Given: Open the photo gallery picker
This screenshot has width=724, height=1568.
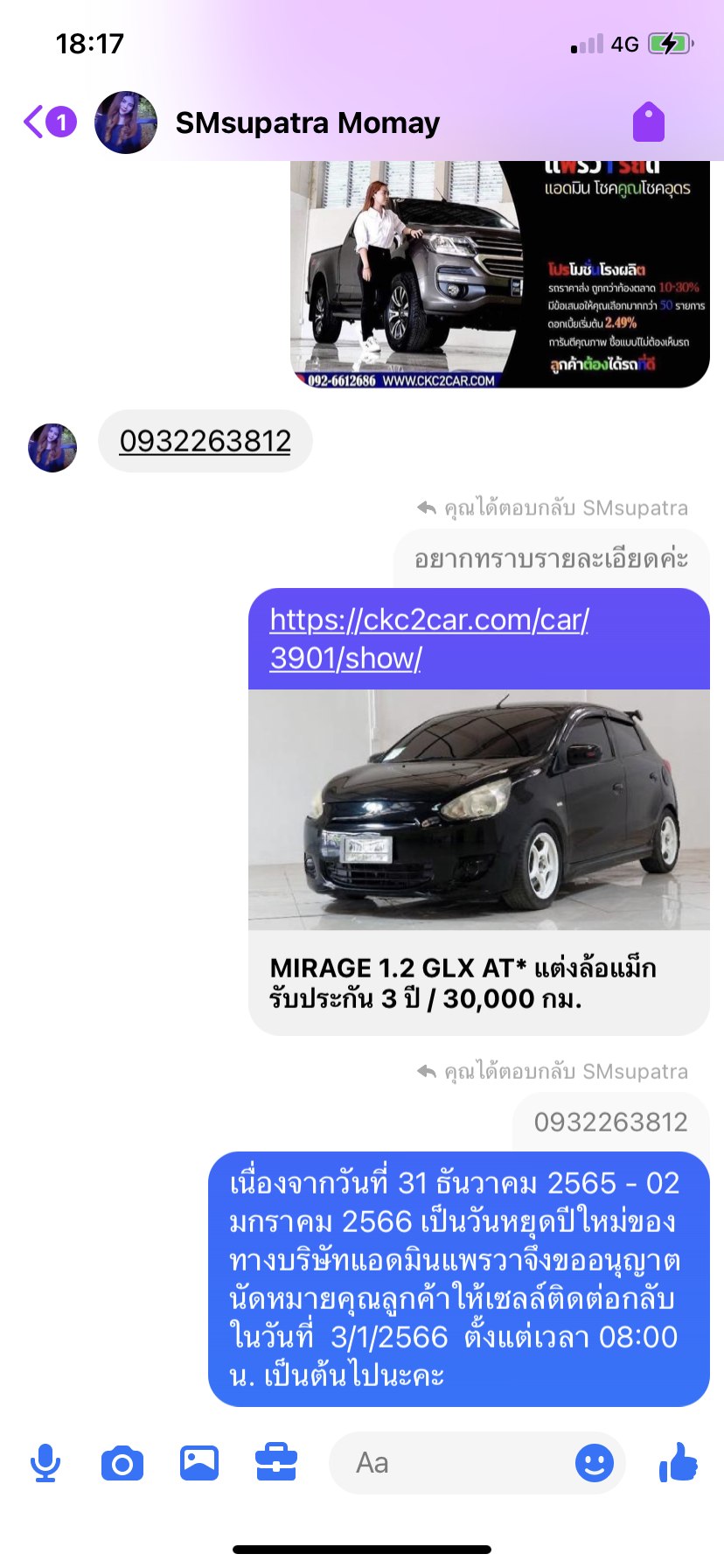Looking at the screenshot, I should (x=199, y=1463).
